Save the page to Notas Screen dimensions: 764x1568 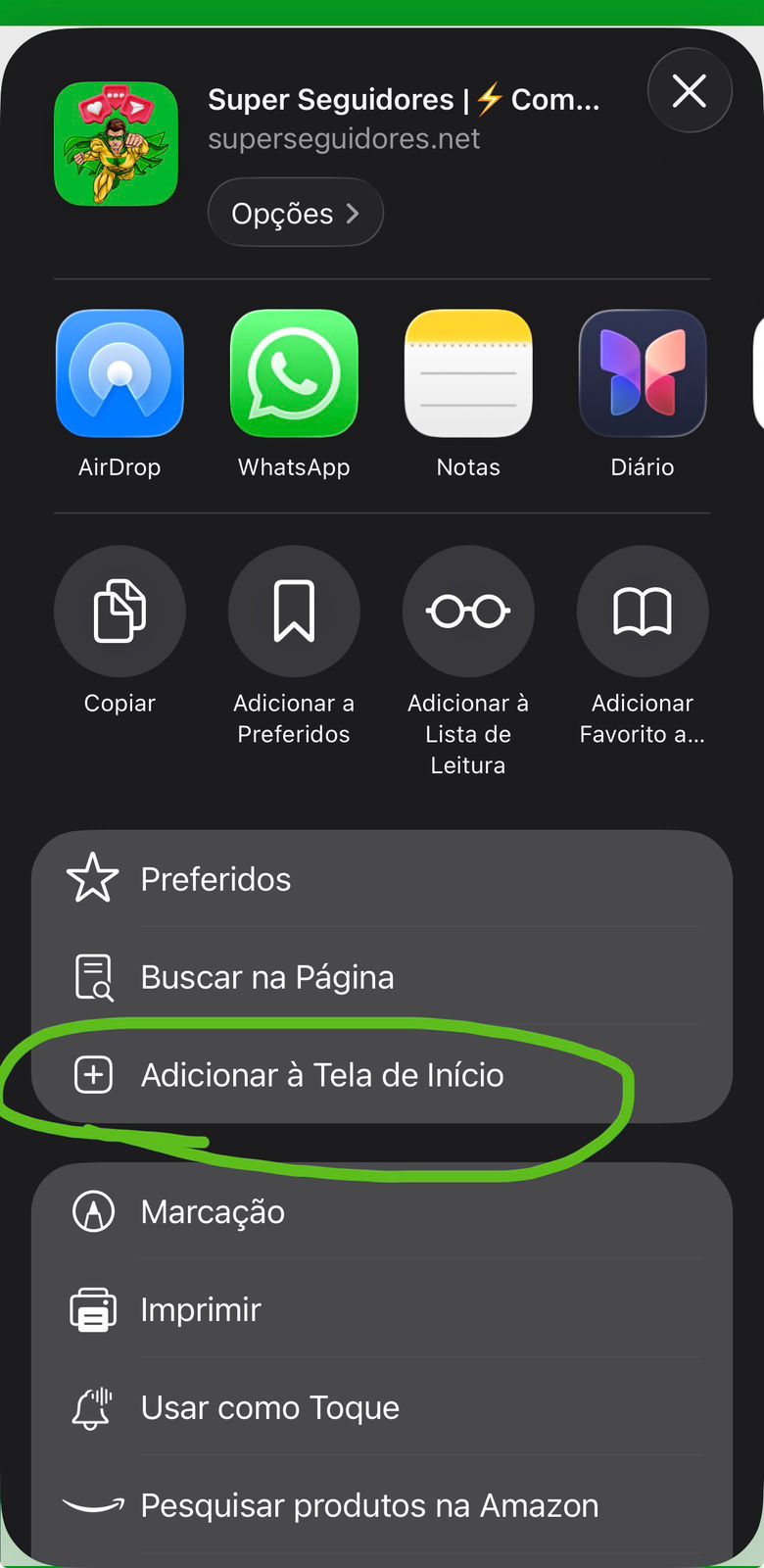[468, 374]
